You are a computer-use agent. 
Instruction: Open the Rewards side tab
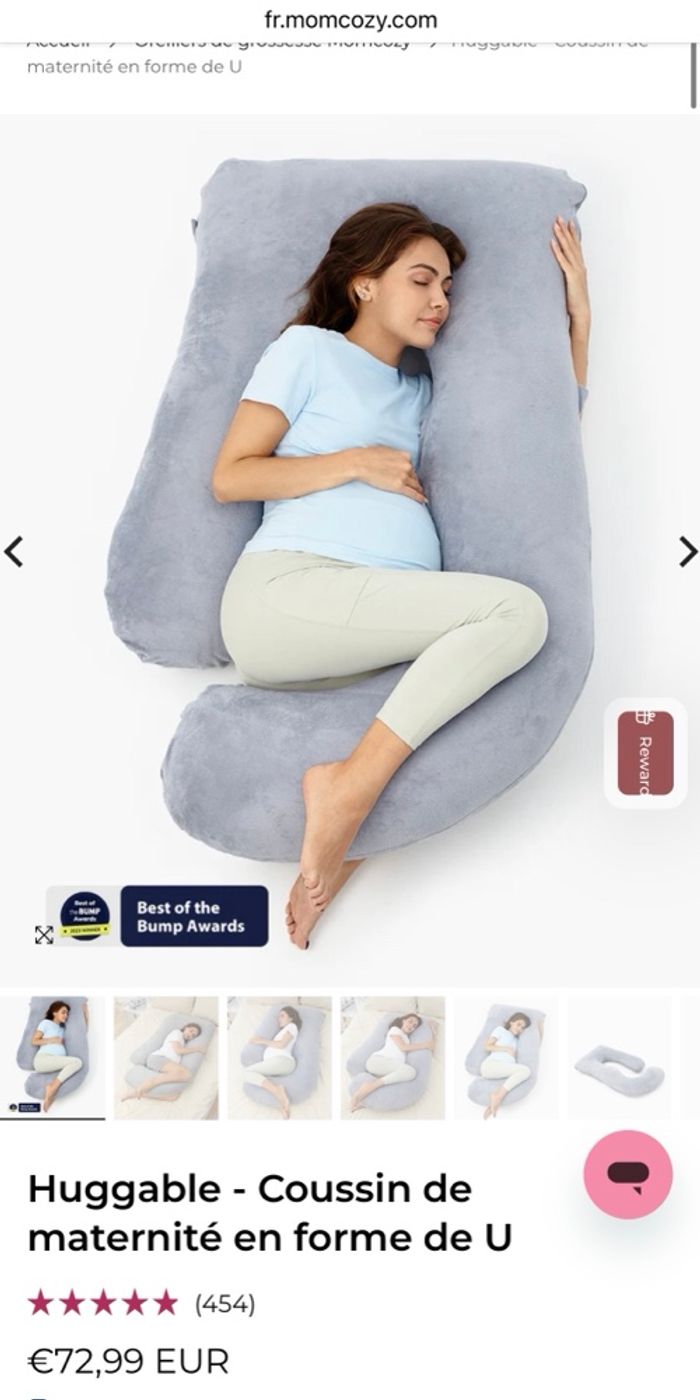point(645,752)
